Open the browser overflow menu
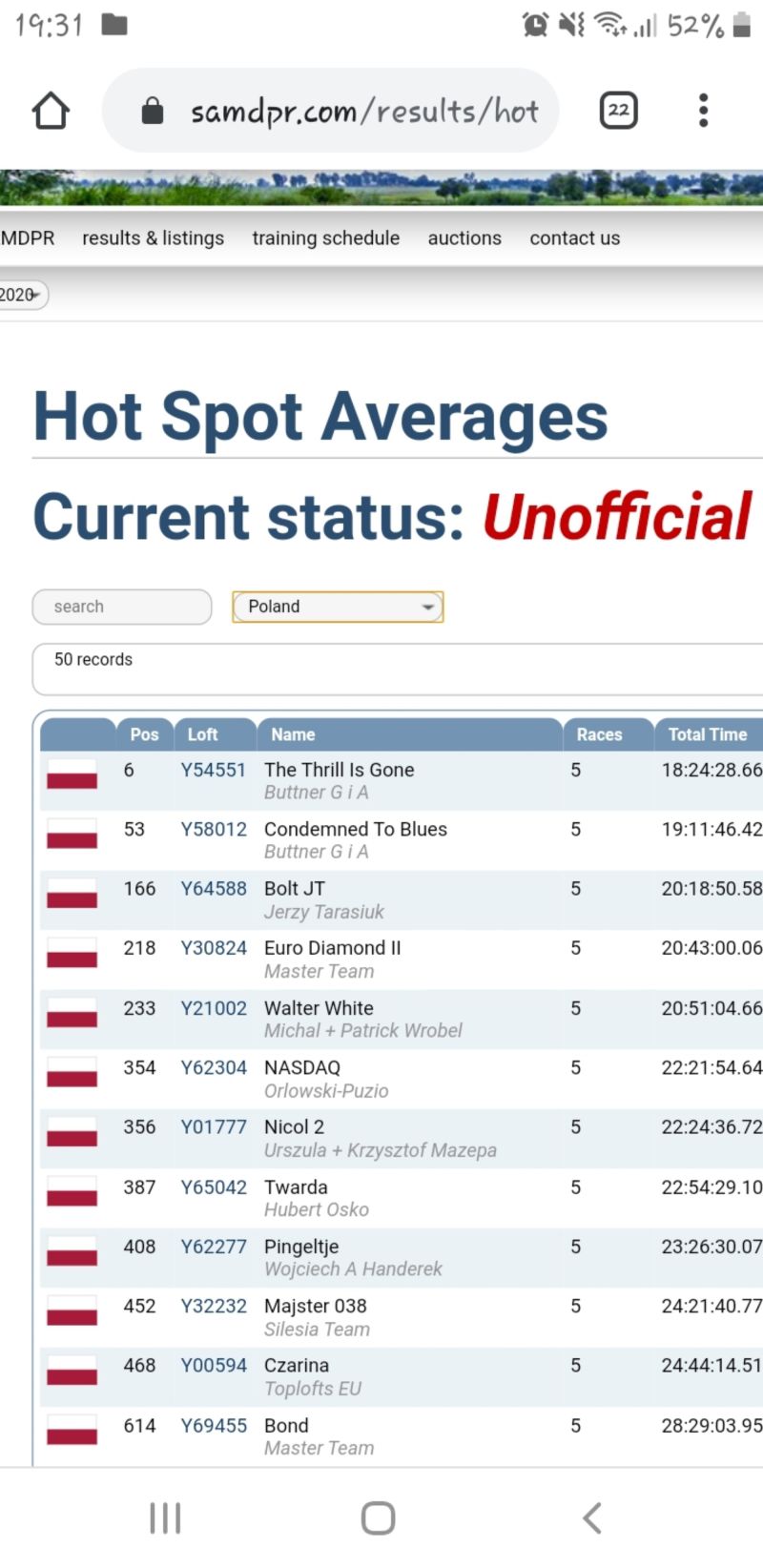The image size is (763, 1568). pyautogui.click(x=703, y=111)
